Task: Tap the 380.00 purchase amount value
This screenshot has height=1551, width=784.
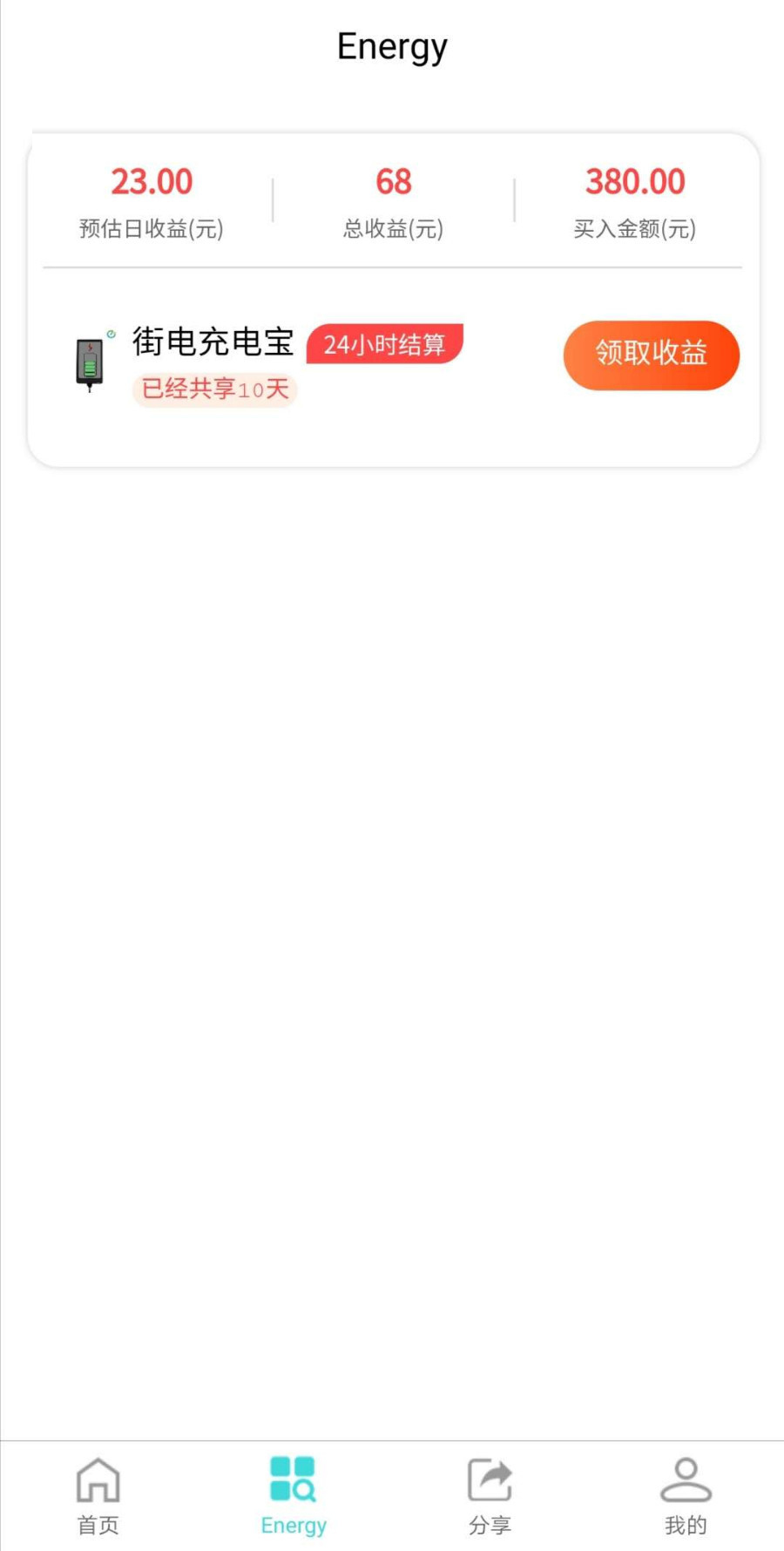Action: pyautogui.click(x=634, y=182)
